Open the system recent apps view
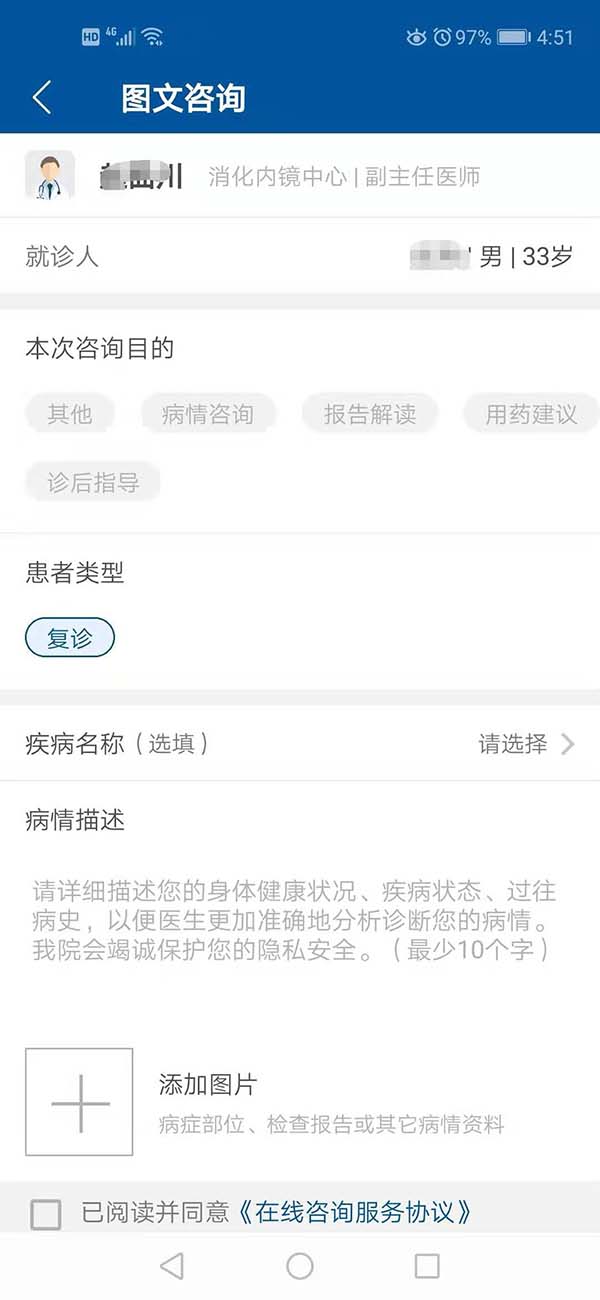The width and height of the screenshot is (600, 1300). pos(427,1266)
